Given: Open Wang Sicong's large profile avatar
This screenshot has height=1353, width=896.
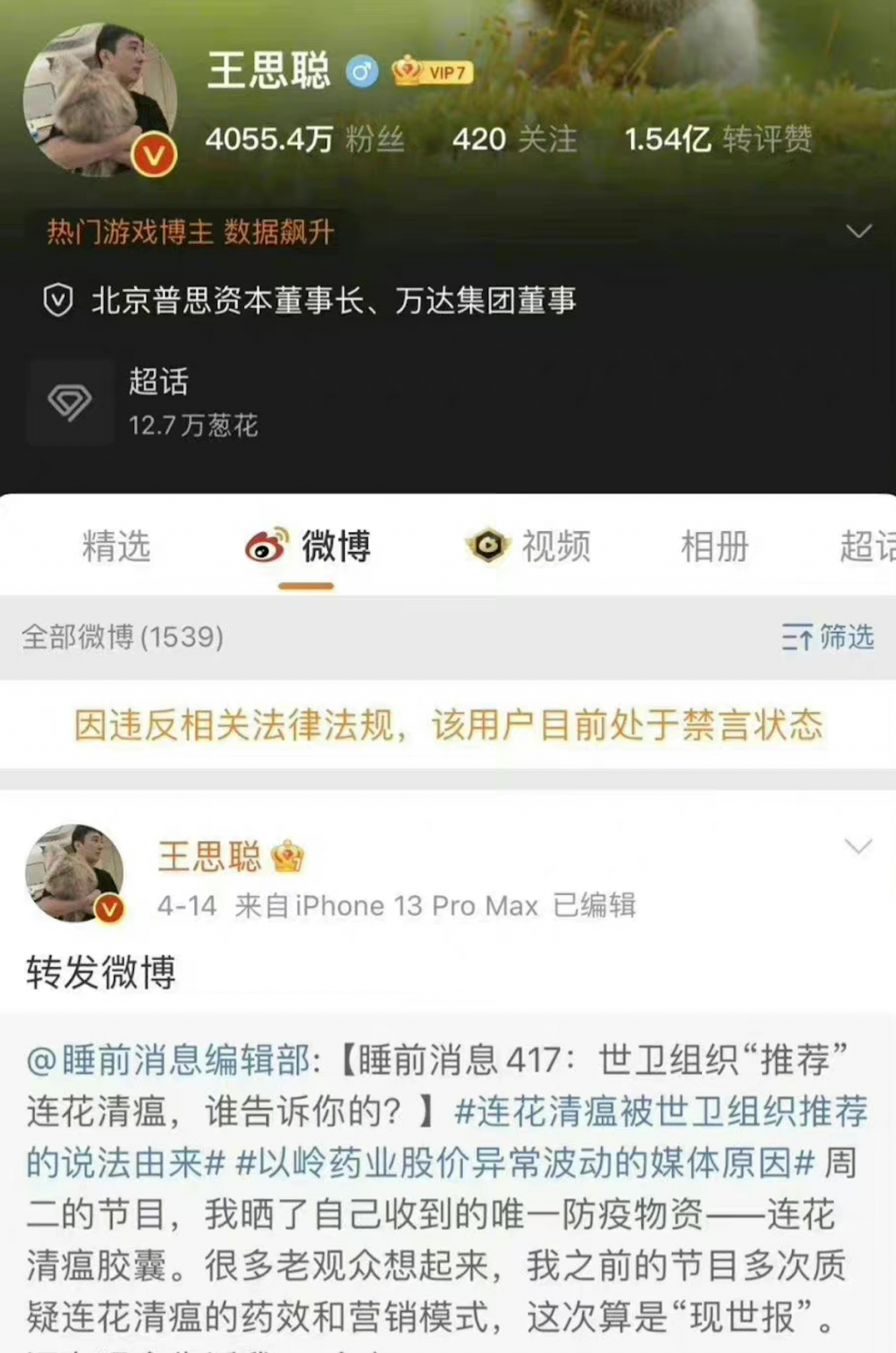Looking at the screenshot, I should [x=99, y=99].
